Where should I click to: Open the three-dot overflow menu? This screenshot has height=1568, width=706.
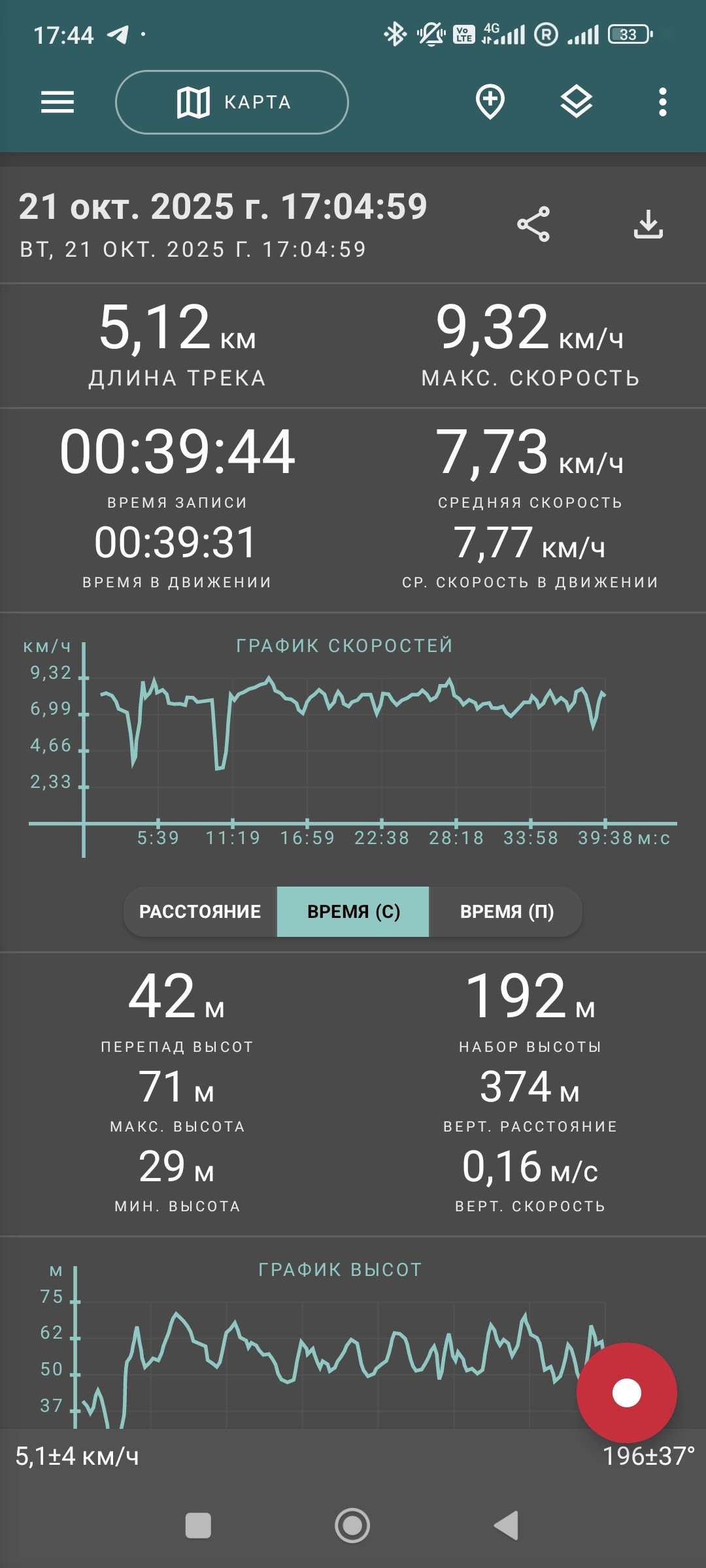663,103
